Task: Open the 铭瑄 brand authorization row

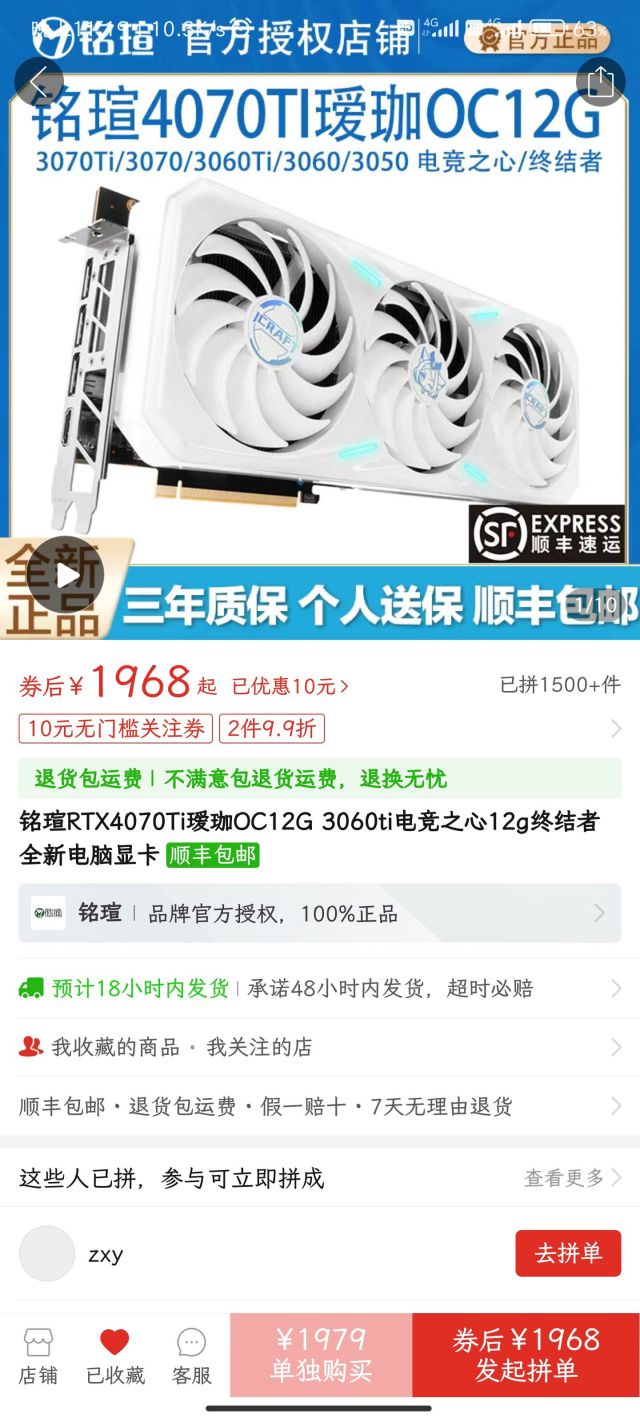Action: pos(320,913)
